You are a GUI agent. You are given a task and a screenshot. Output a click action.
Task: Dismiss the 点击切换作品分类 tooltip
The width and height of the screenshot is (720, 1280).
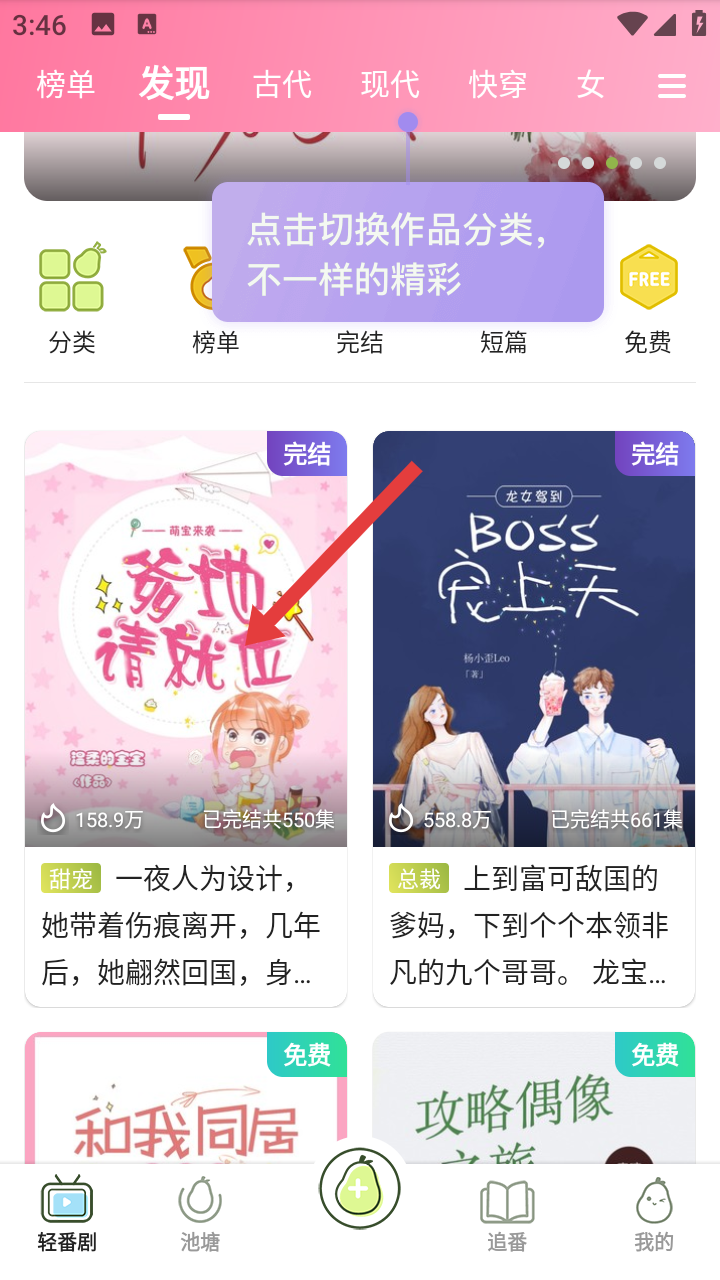coord(407,252)
